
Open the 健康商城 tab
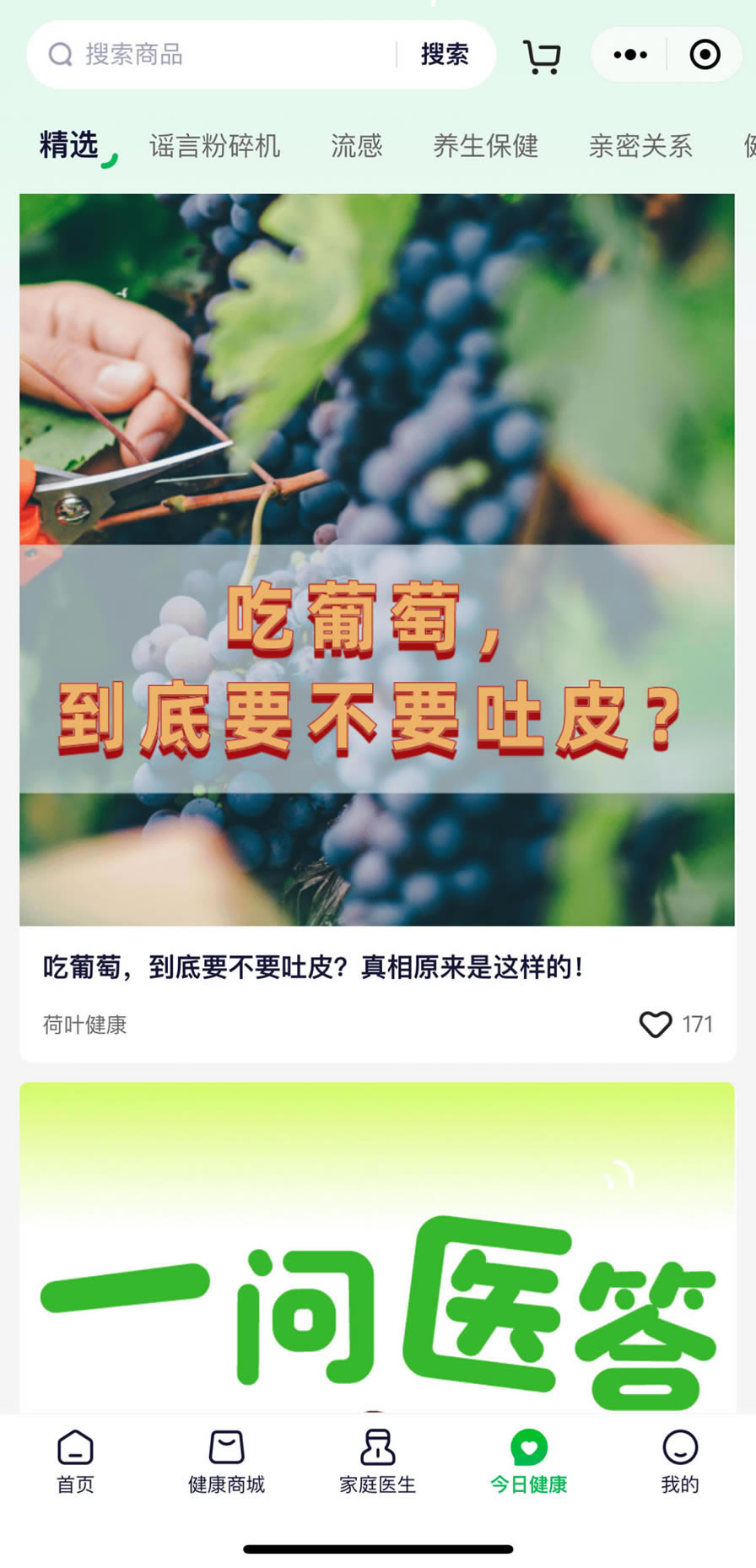(x=226, y=1462)
